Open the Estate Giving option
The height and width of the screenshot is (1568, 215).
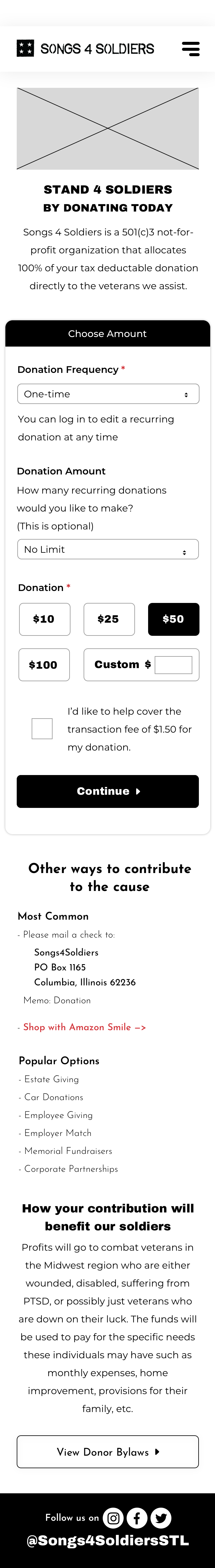(51, 1079)
